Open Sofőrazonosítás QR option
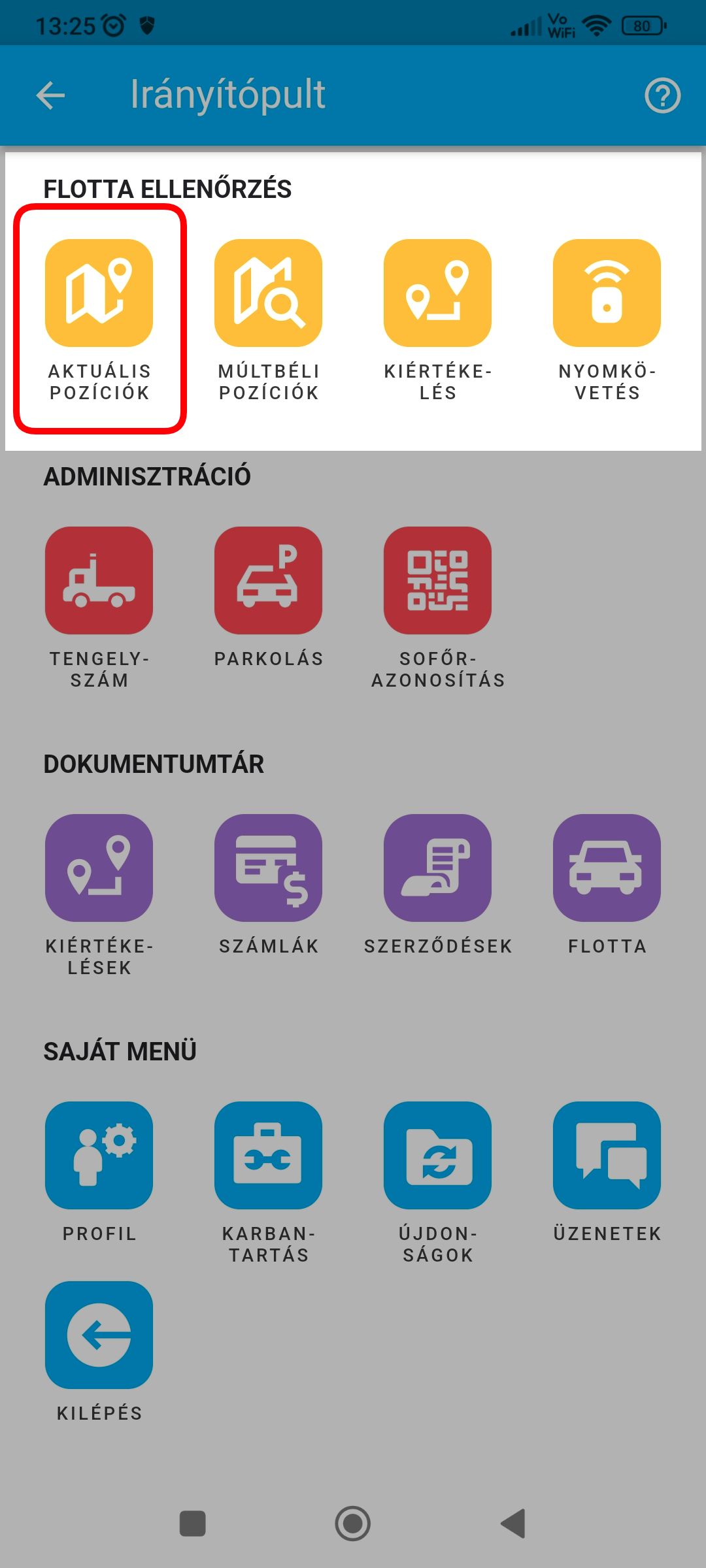The height and width of the screenshot is (1568, 706). (x=437, y=581)
